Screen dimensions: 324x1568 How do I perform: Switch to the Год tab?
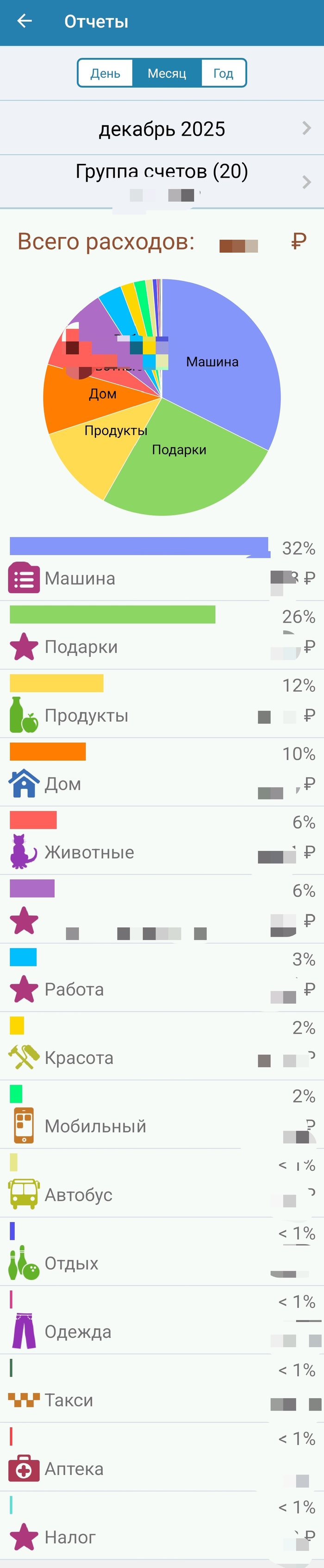(223, 74)
